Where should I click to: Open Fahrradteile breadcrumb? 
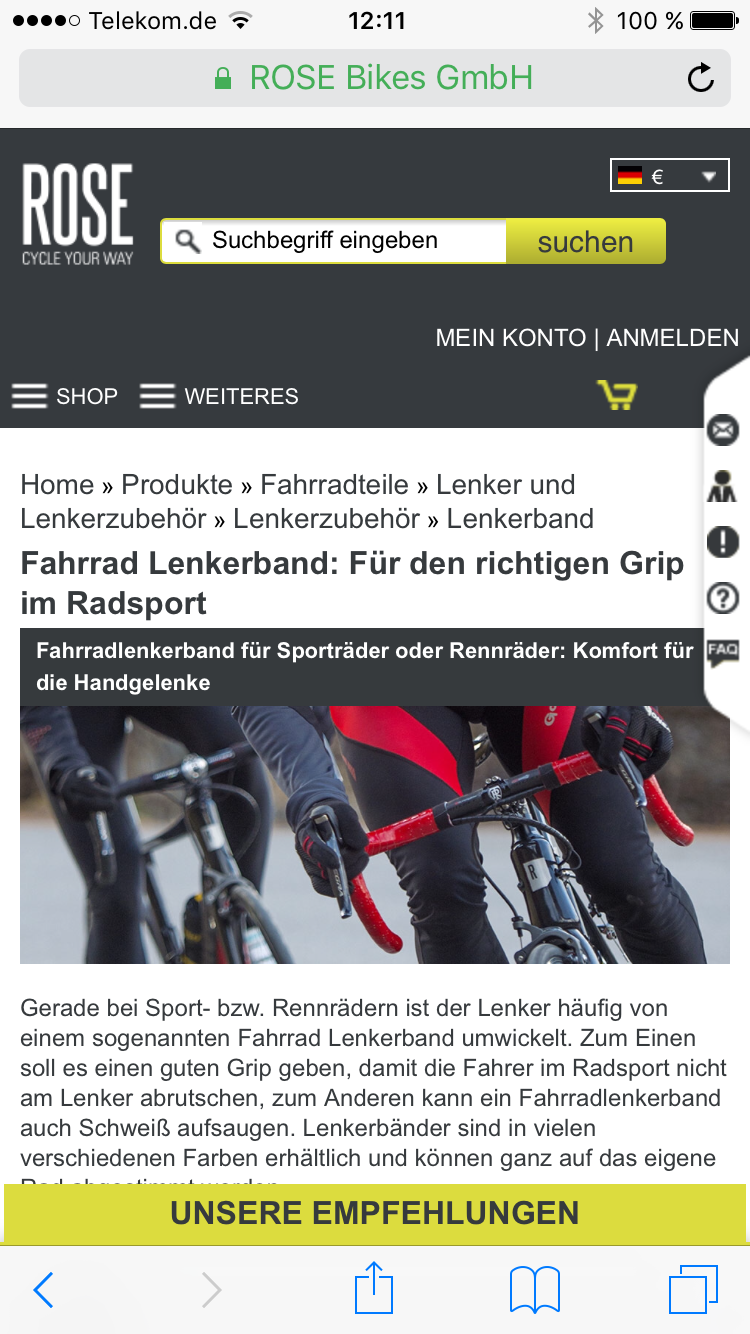[x=334, y=485]
